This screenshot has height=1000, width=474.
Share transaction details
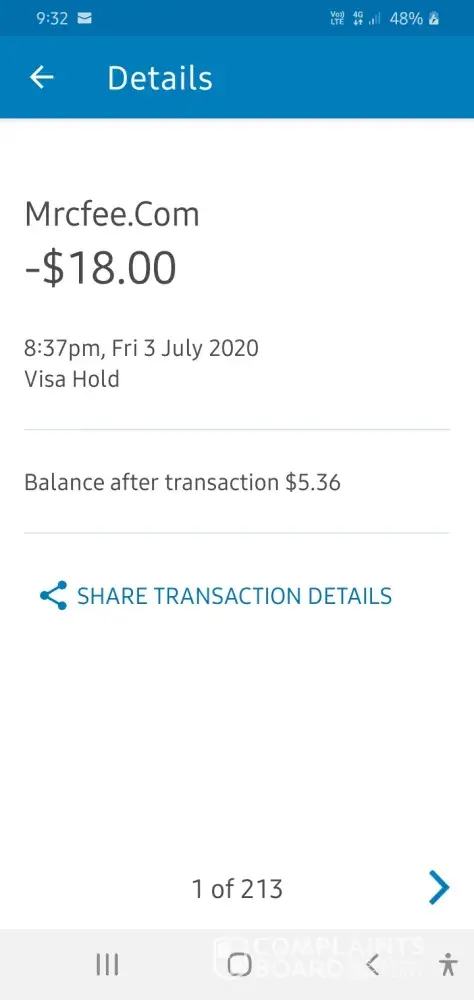(x=216, y=596)
